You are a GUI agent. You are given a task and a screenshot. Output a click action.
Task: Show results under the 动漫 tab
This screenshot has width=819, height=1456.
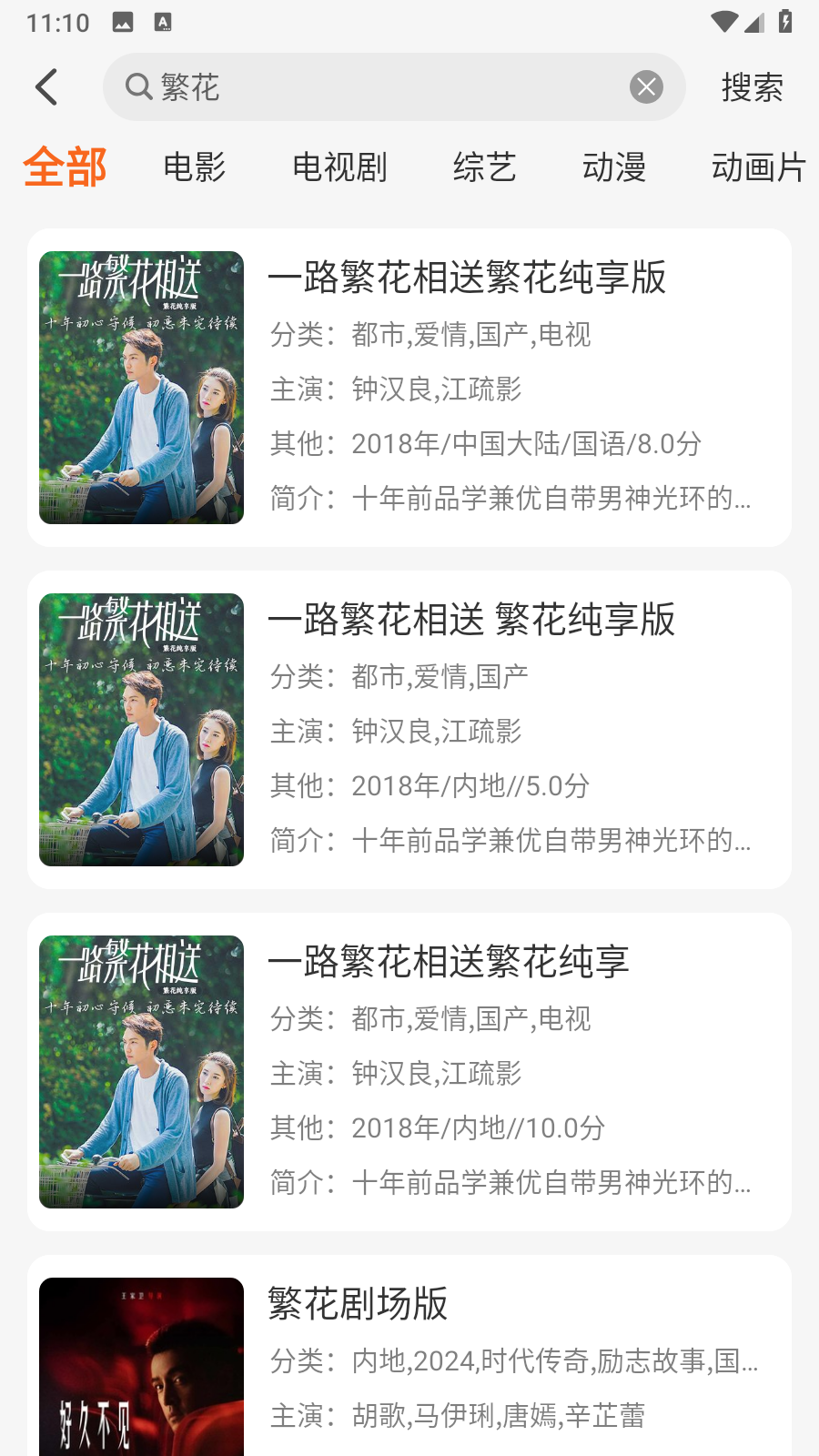click(614, 167)
